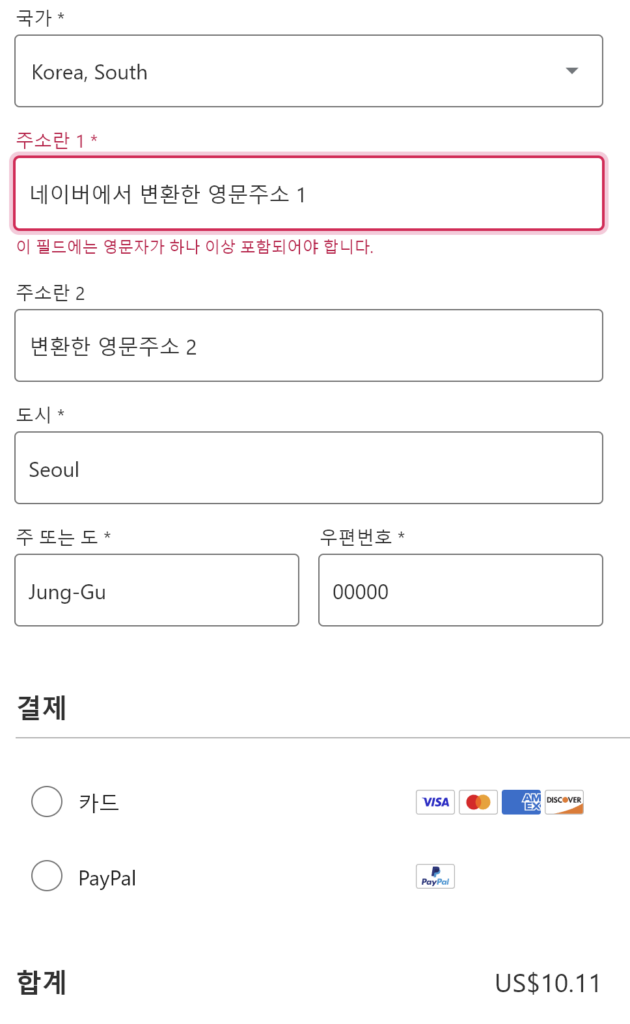Choose PayPal as payment method

pyautogui.click(x=47, y=876)
